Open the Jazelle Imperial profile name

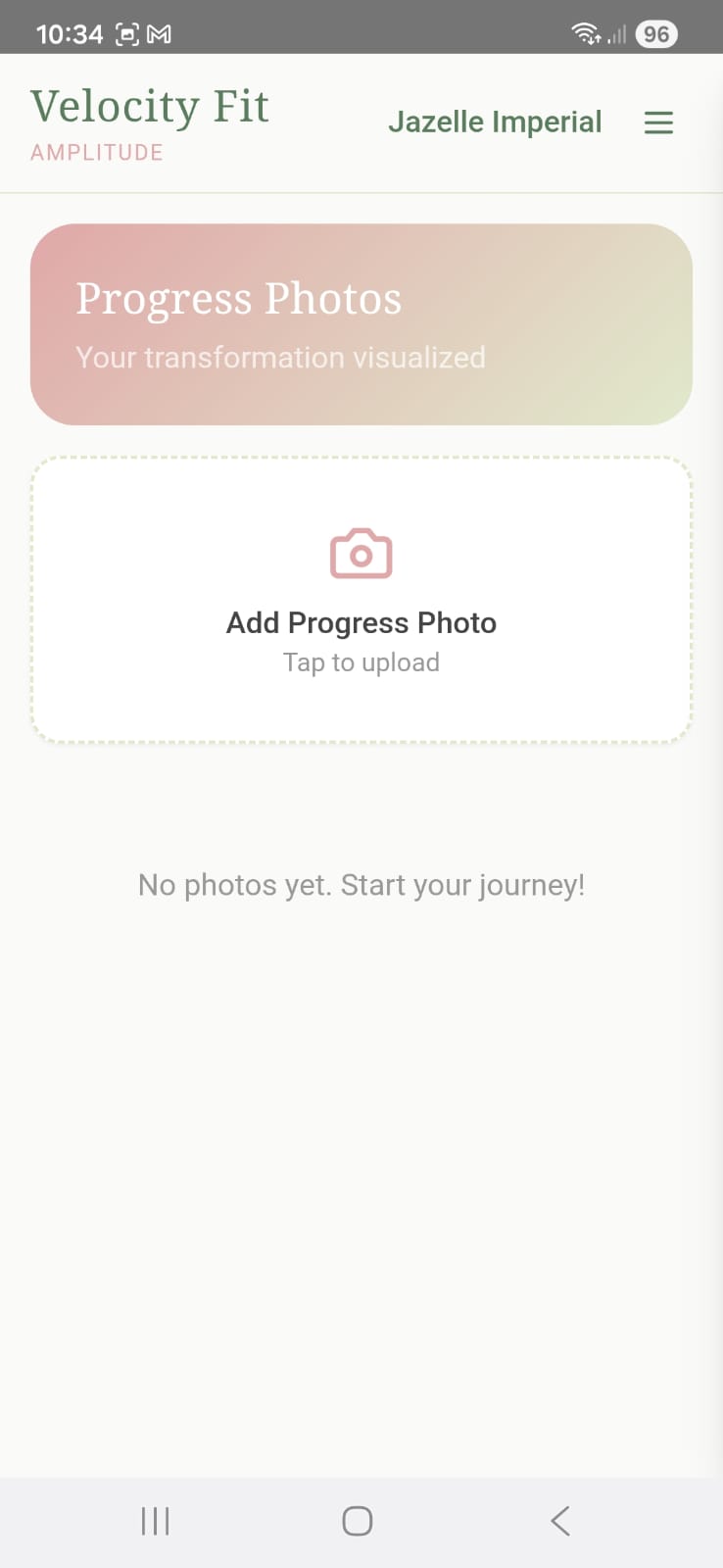tap(495, 122)
